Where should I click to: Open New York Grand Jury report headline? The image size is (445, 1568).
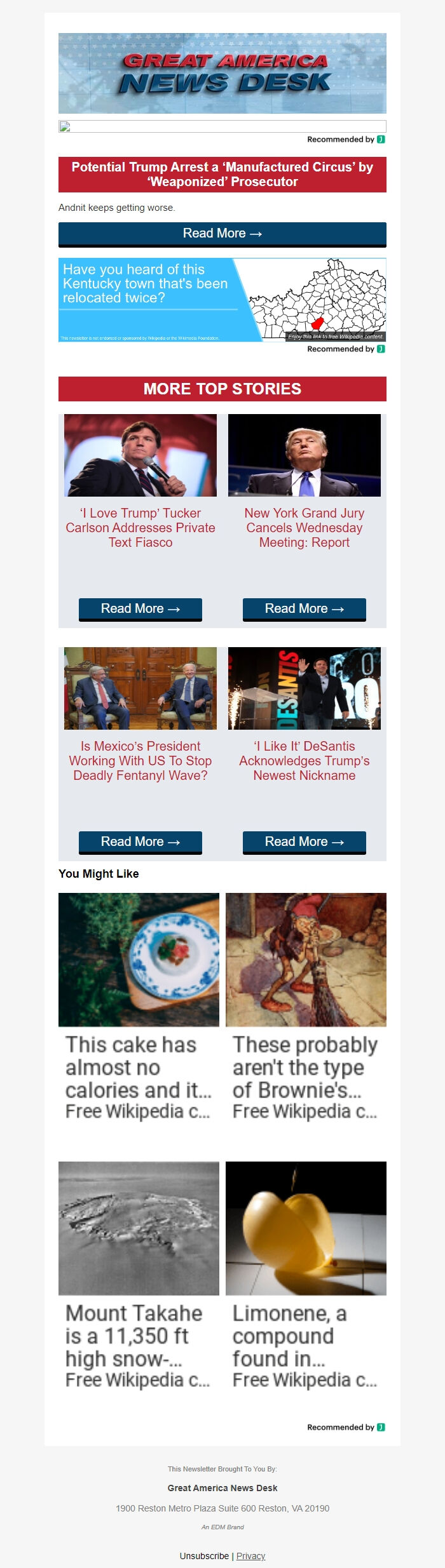click(x=305, y=528)
